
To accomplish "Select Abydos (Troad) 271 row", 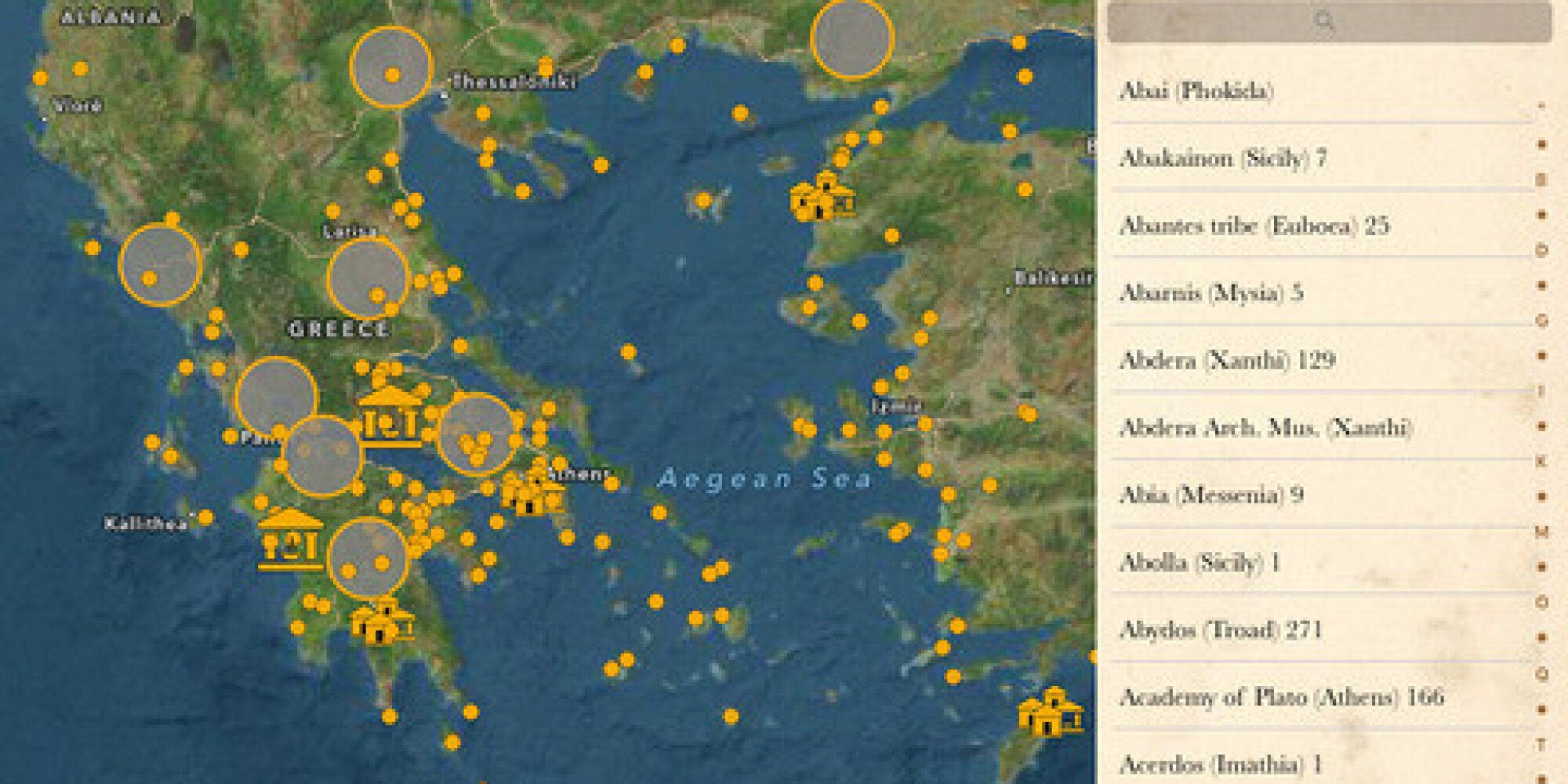I will click(1221, 630).
